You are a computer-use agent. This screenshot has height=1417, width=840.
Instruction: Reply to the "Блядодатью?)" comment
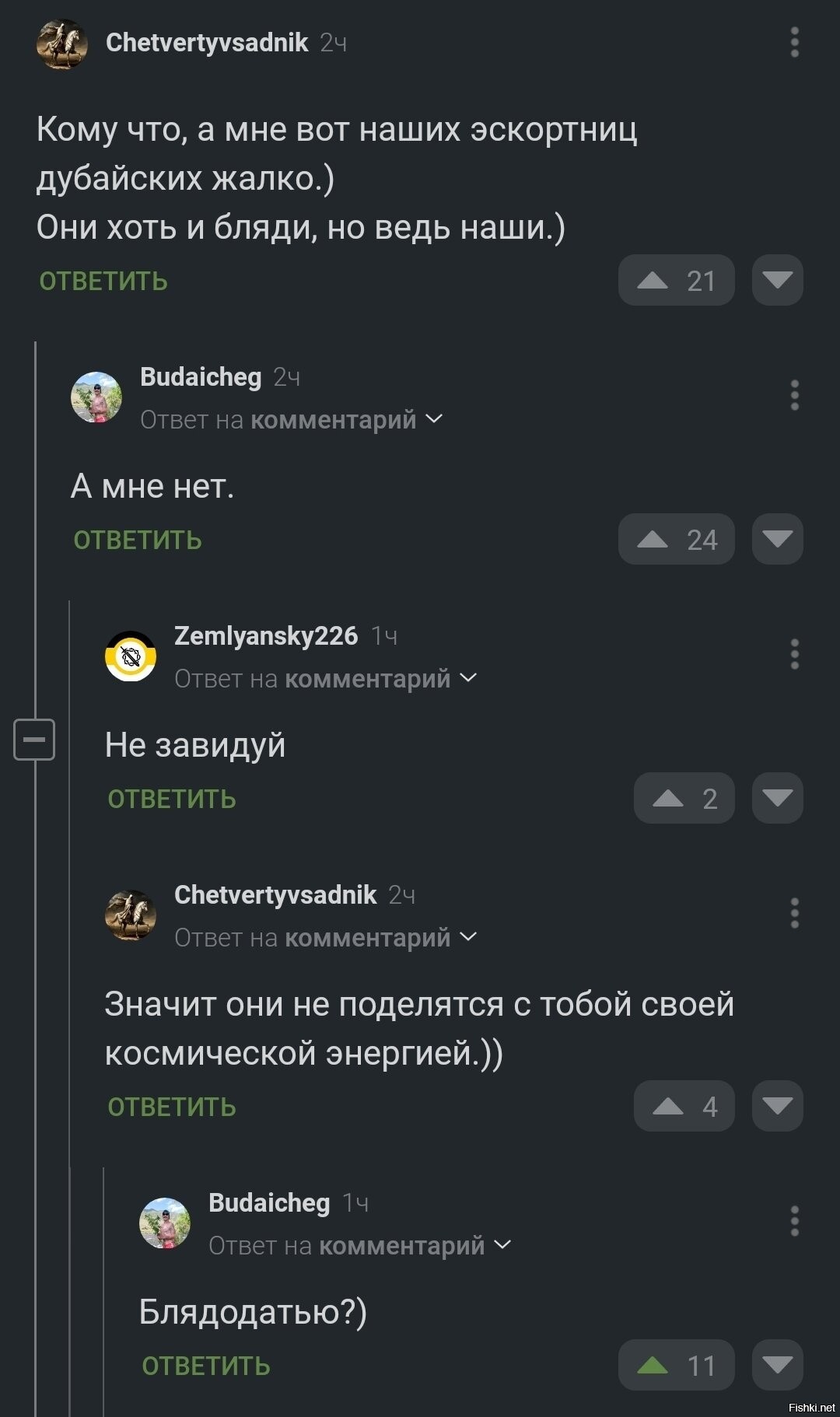[x=206, y=1366]
